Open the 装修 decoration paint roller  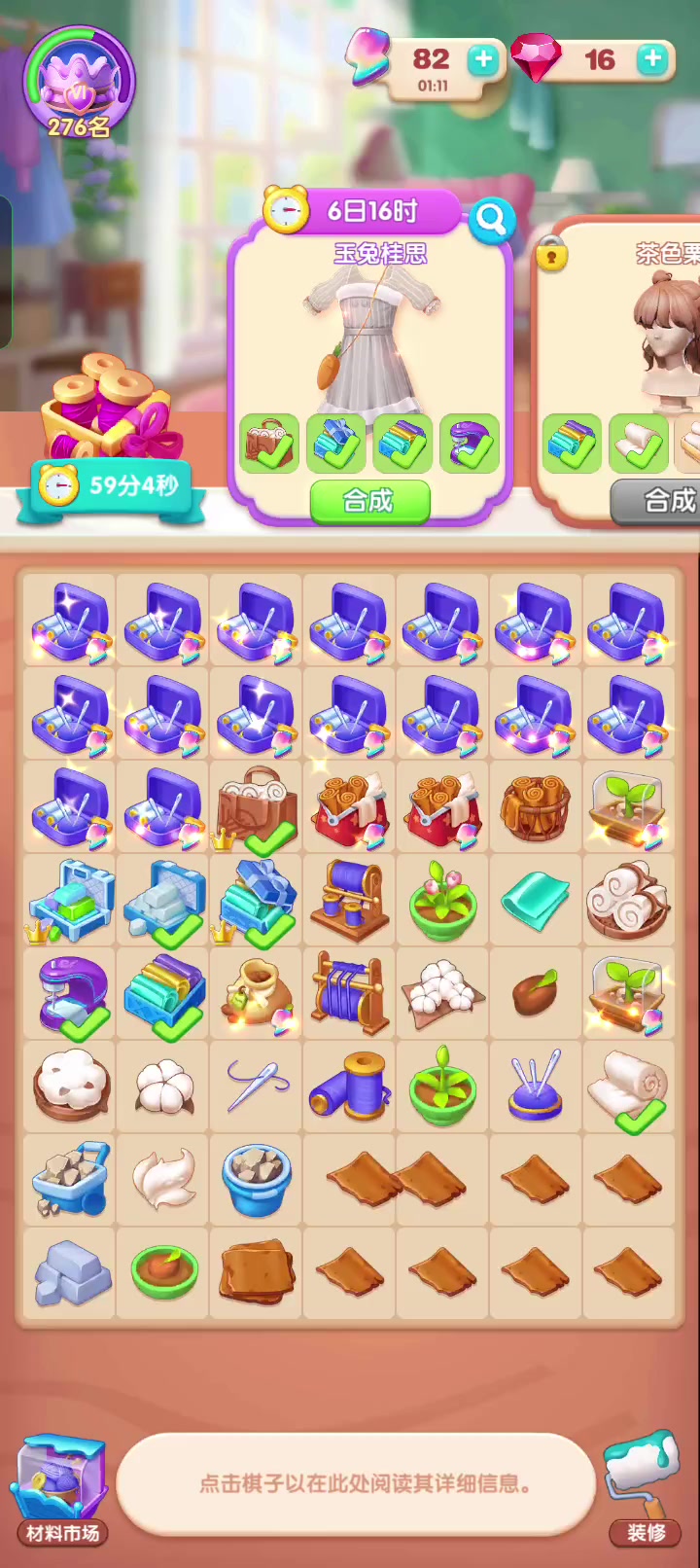(x=645, y=1488)
